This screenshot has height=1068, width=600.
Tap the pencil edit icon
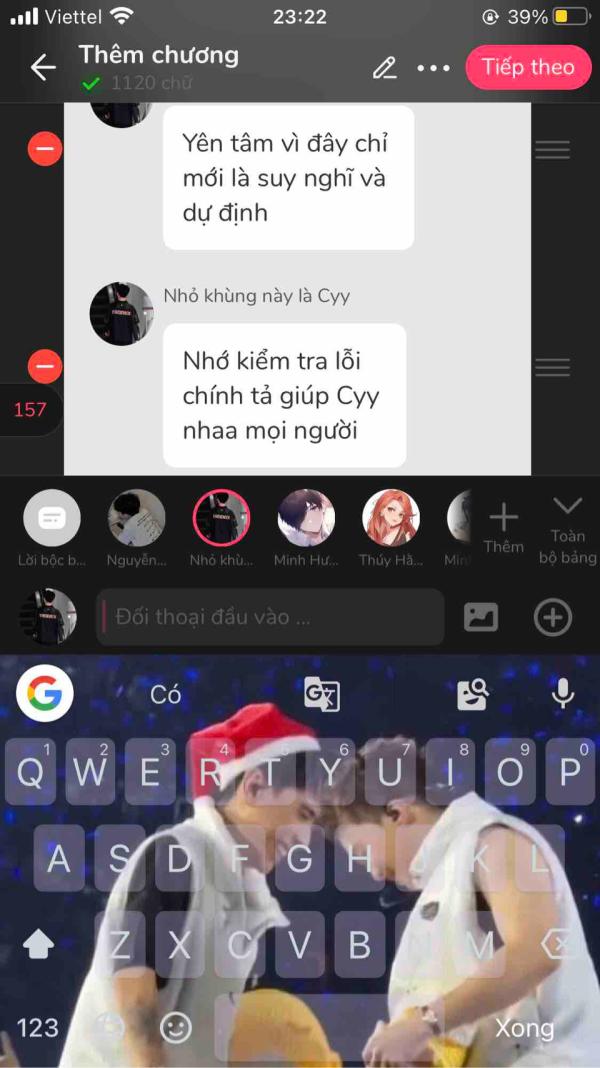pyautogui.click(x=384, y=68)
